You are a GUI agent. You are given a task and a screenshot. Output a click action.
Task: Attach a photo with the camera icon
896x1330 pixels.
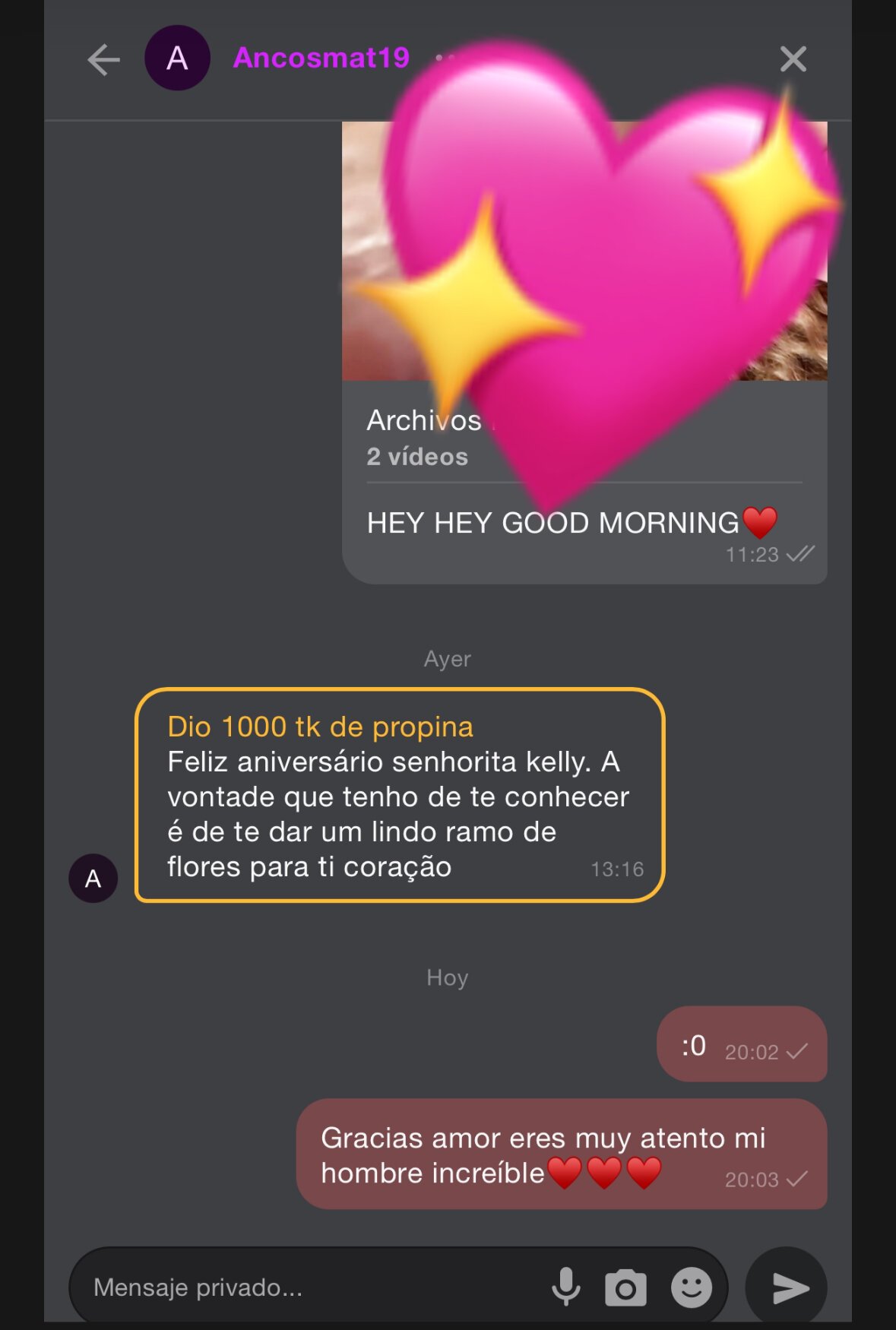point(625,1287)
